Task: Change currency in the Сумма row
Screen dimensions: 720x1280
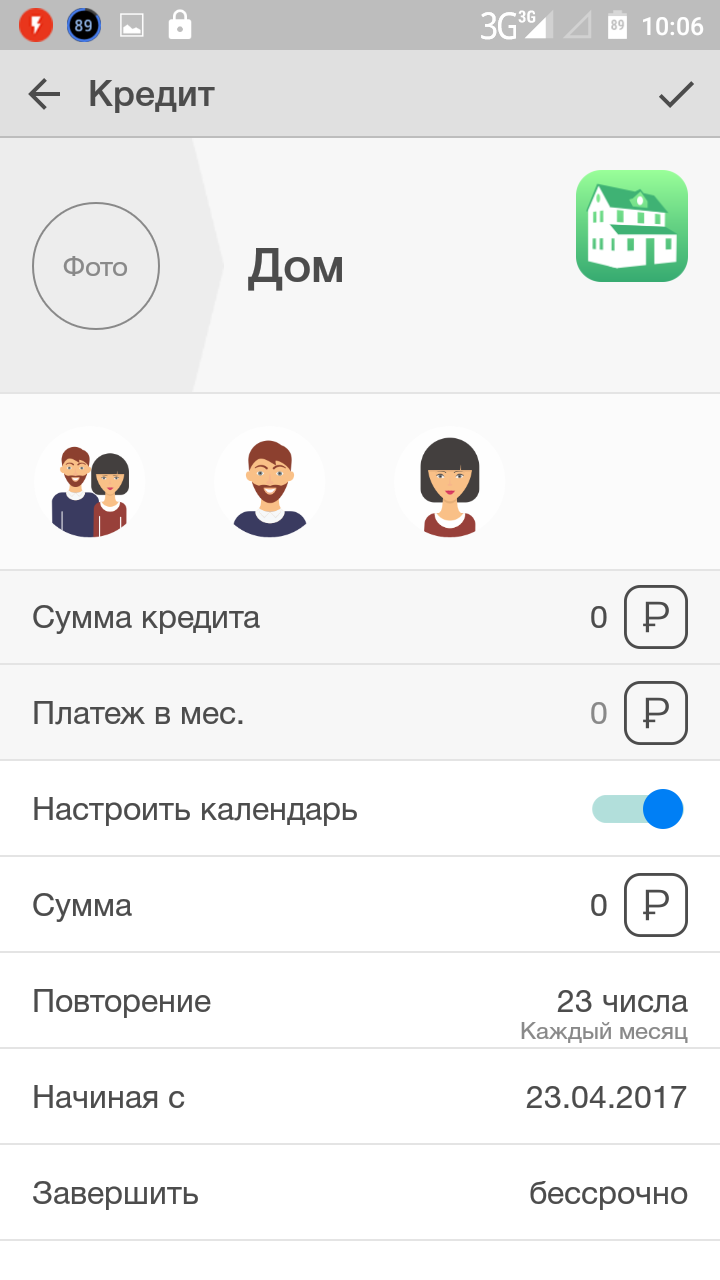Action: (x=656, y=905)
